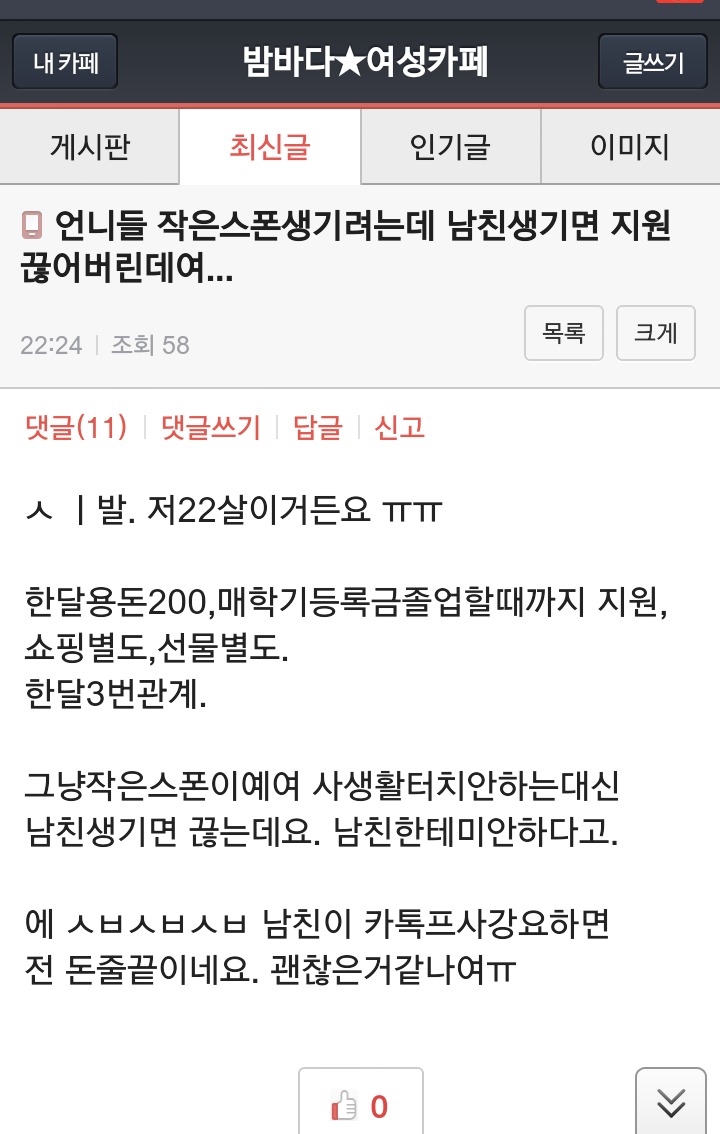Tap 글쓰기 to write a post

653,62
